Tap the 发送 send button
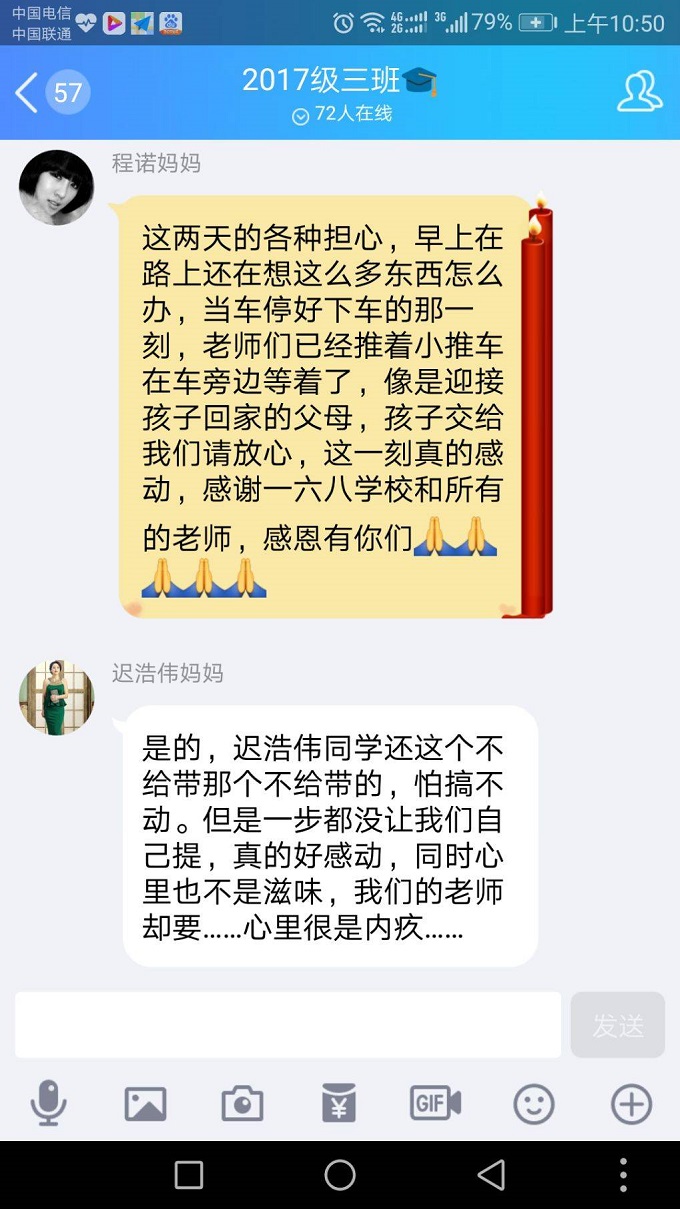The image size is (680, 1209). pos(617,1025)
